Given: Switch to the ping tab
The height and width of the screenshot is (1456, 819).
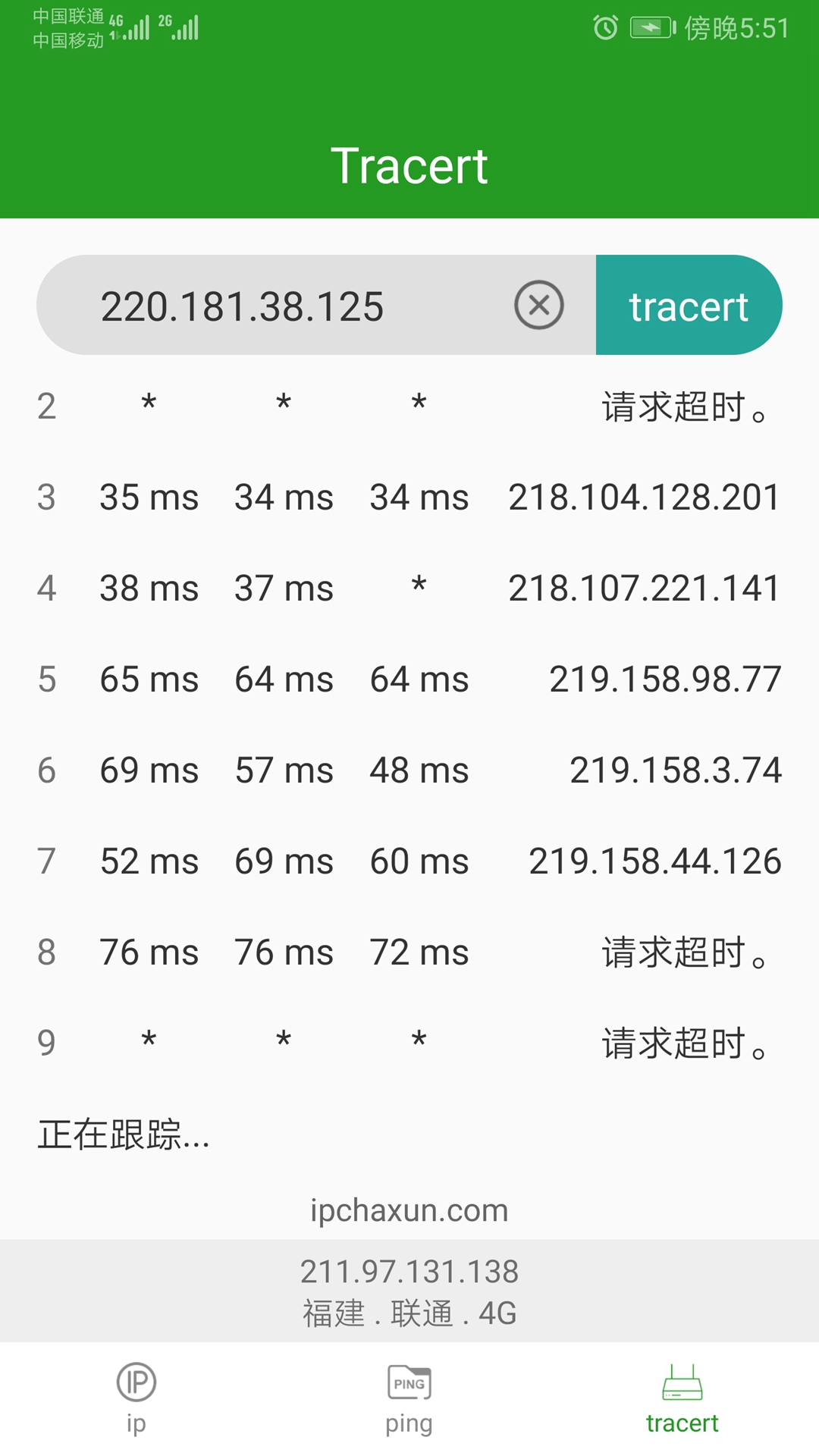Looking at the screenshot, I should pos(409,1399).
